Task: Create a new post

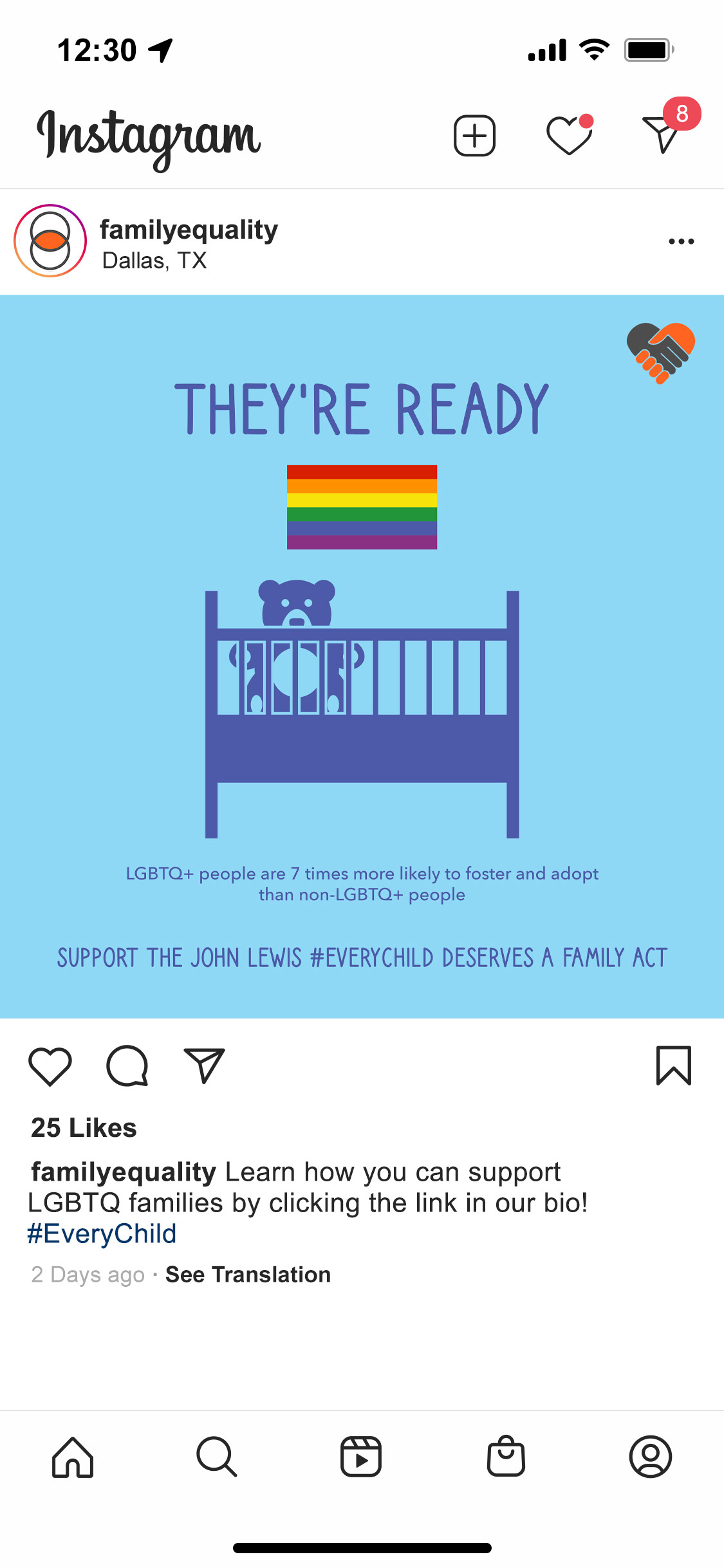Action: 473,135
